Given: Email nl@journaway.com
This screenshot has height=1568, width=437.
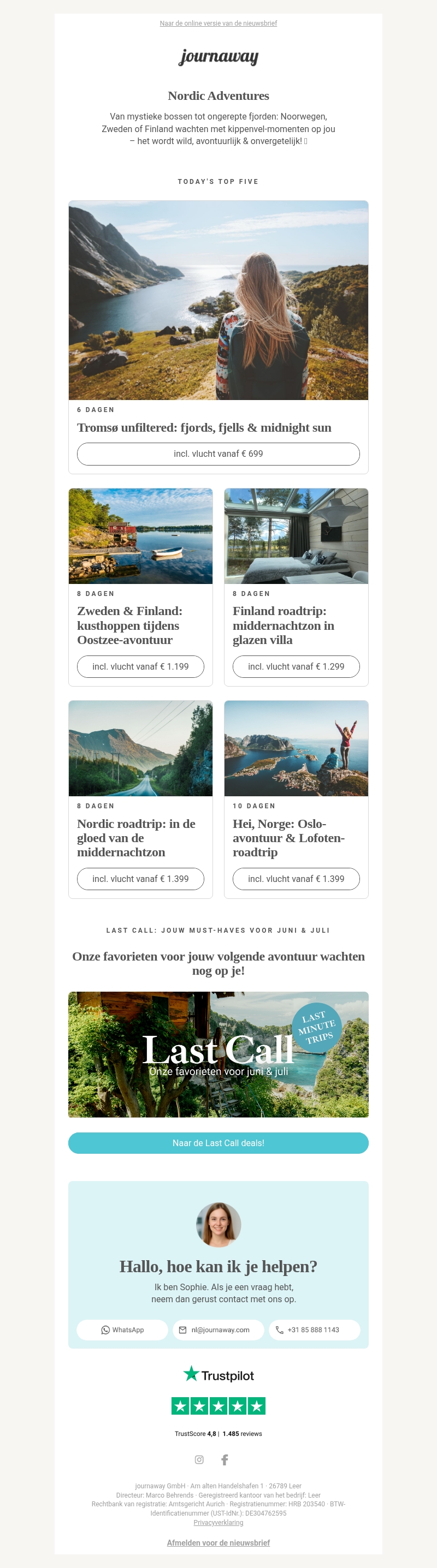Looking at the screenshot, I should pos(218,1330).
